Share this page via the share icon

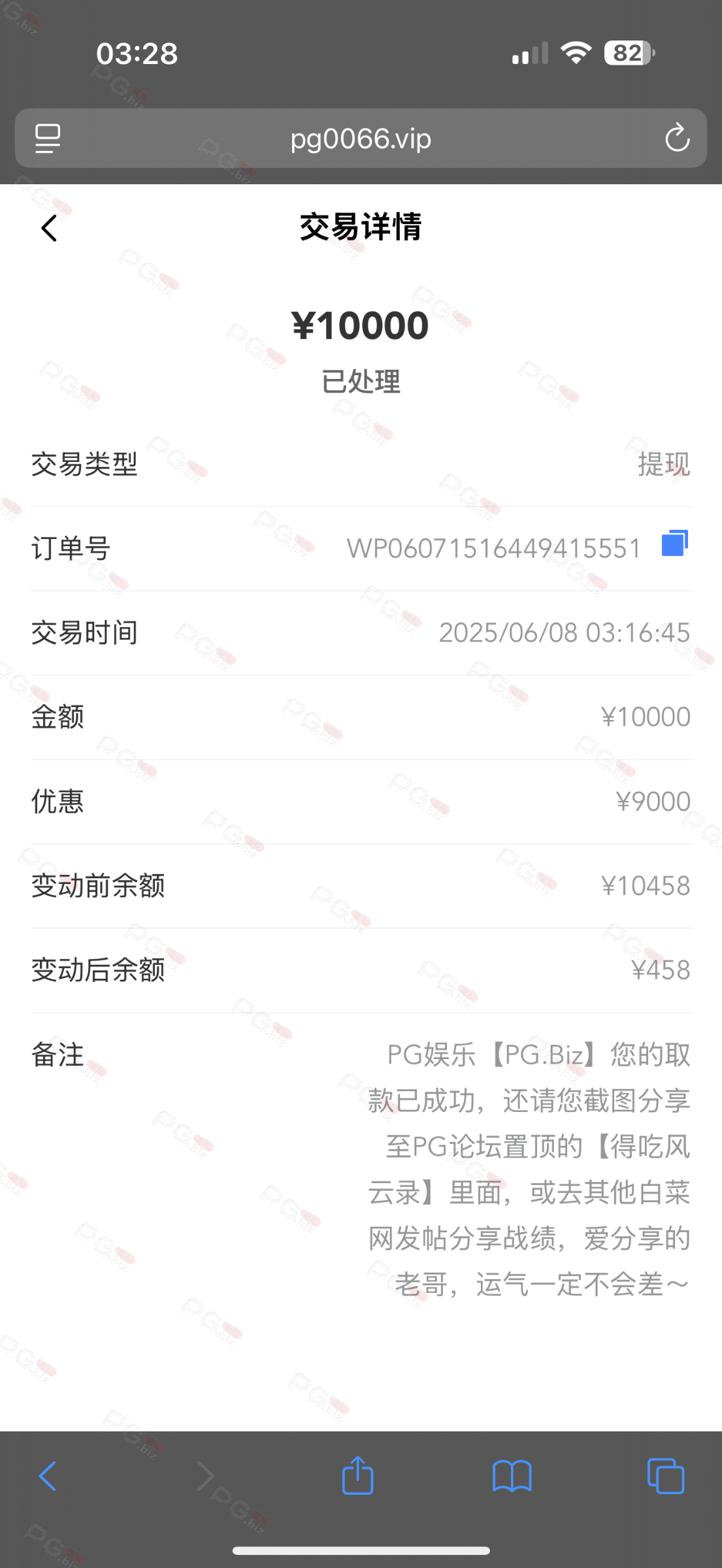357,1475
